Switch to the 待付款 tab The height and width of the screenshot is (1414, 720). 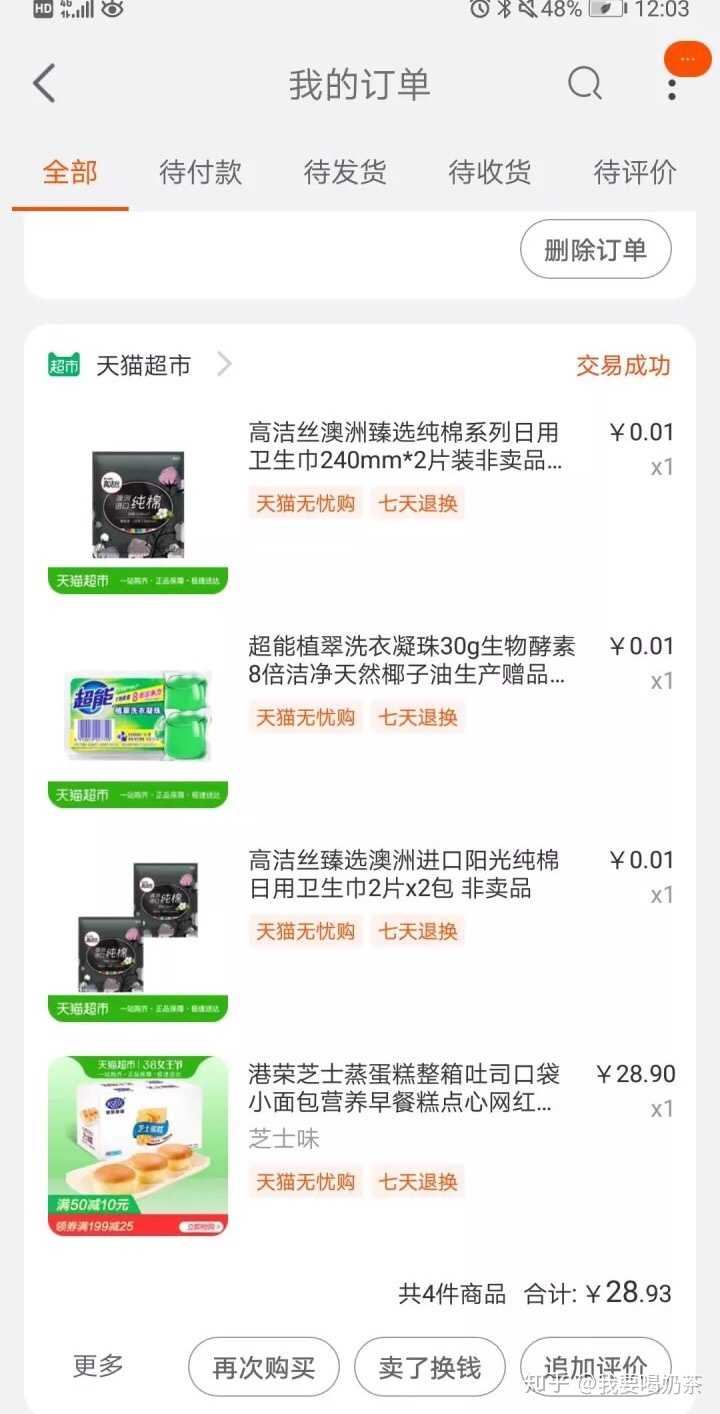[200, 172]
